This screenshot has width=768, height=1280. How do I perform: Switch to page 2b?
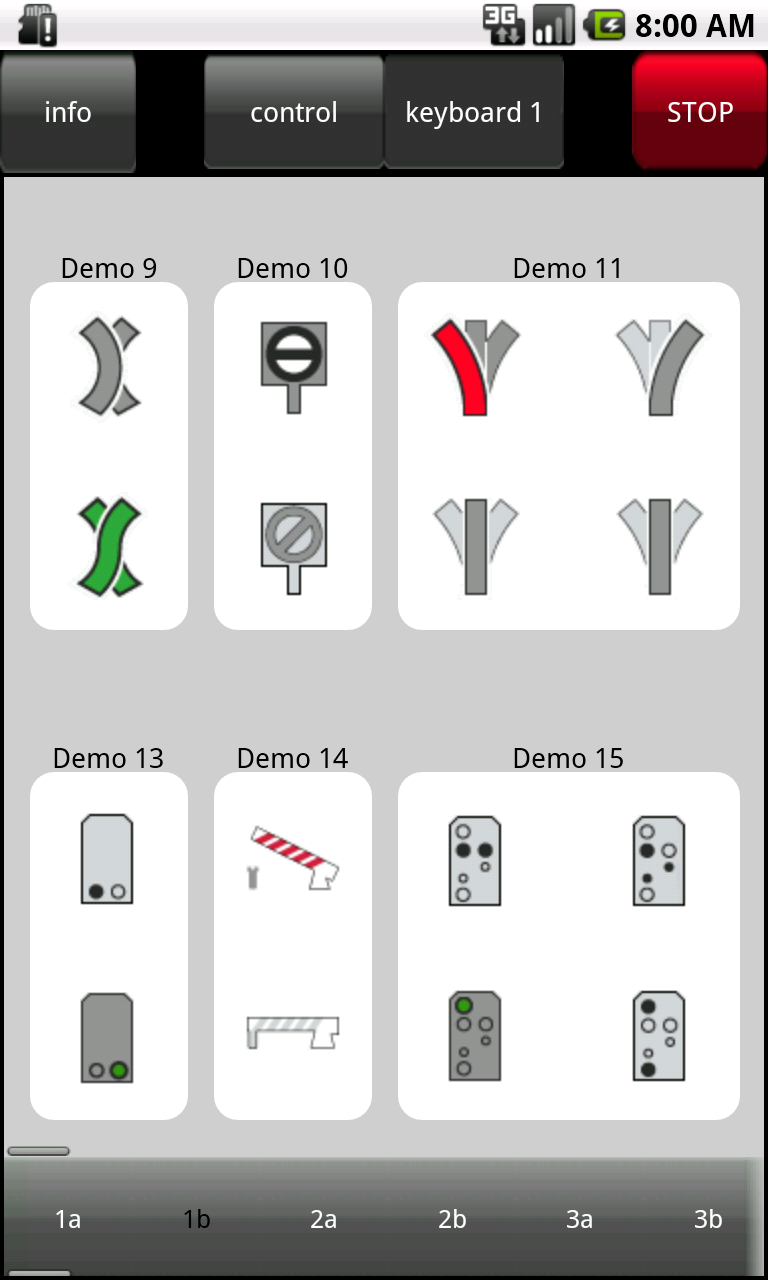pos(452,1219)
